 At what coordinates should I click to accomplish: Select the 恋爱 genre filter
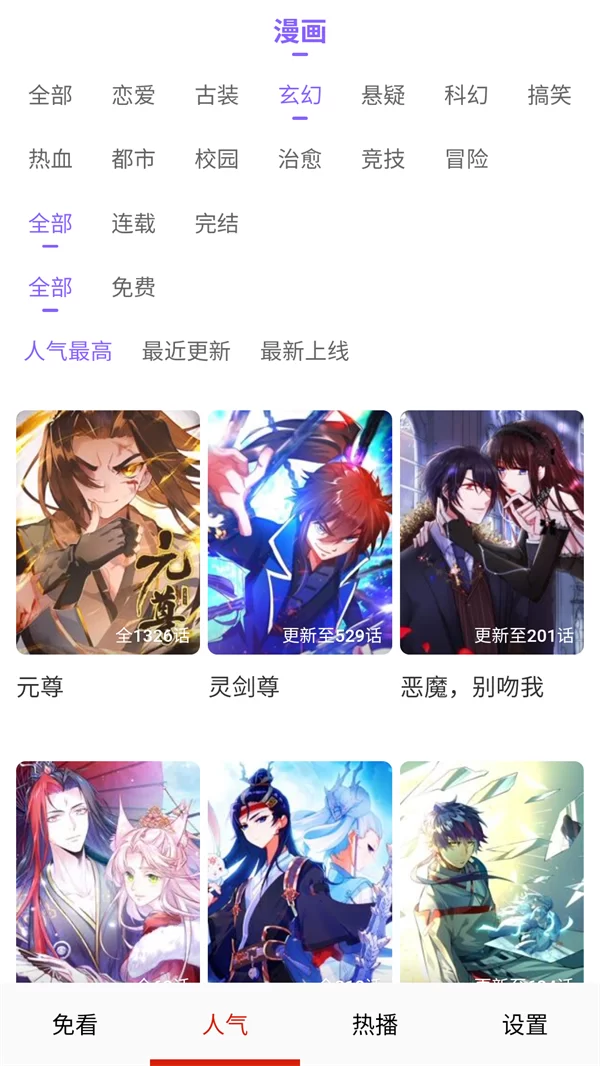coord(134,96)
